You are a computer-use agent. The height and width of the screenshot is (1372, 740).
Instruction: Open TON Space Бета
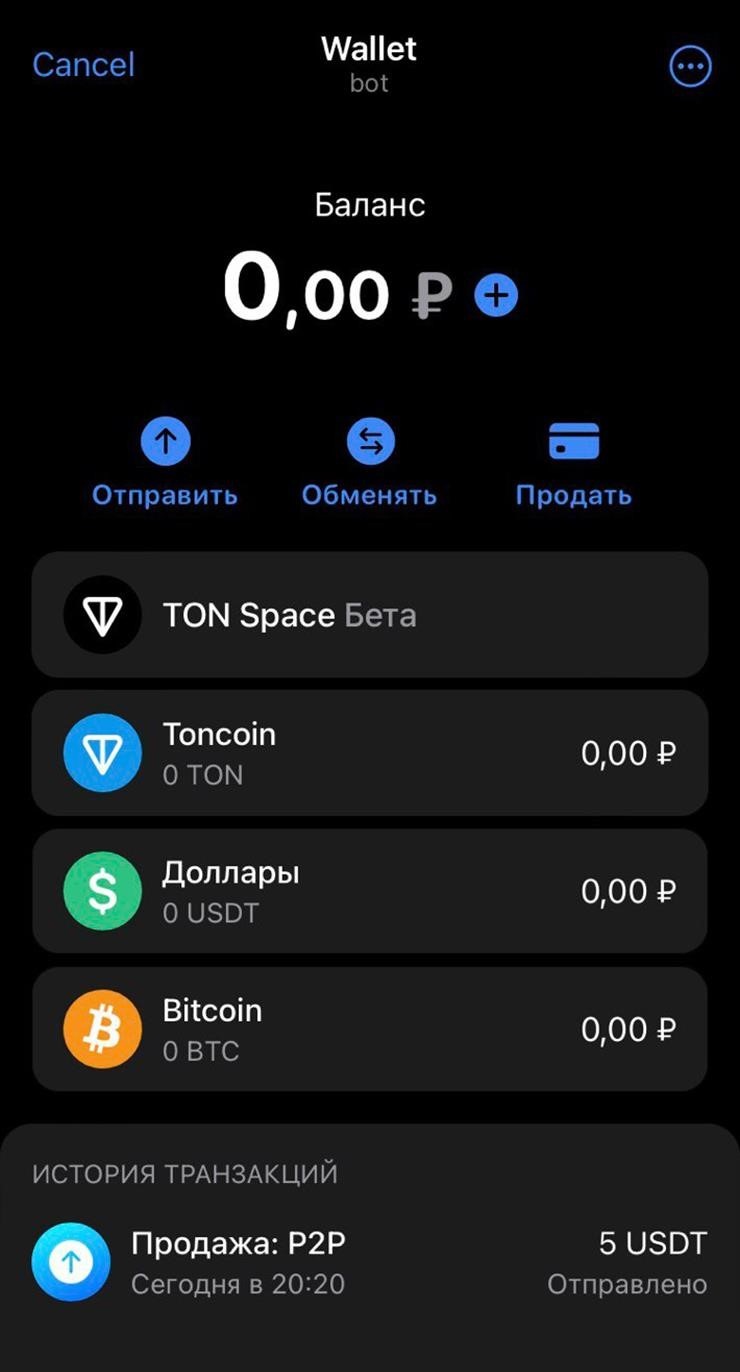[x=370, y=615]
